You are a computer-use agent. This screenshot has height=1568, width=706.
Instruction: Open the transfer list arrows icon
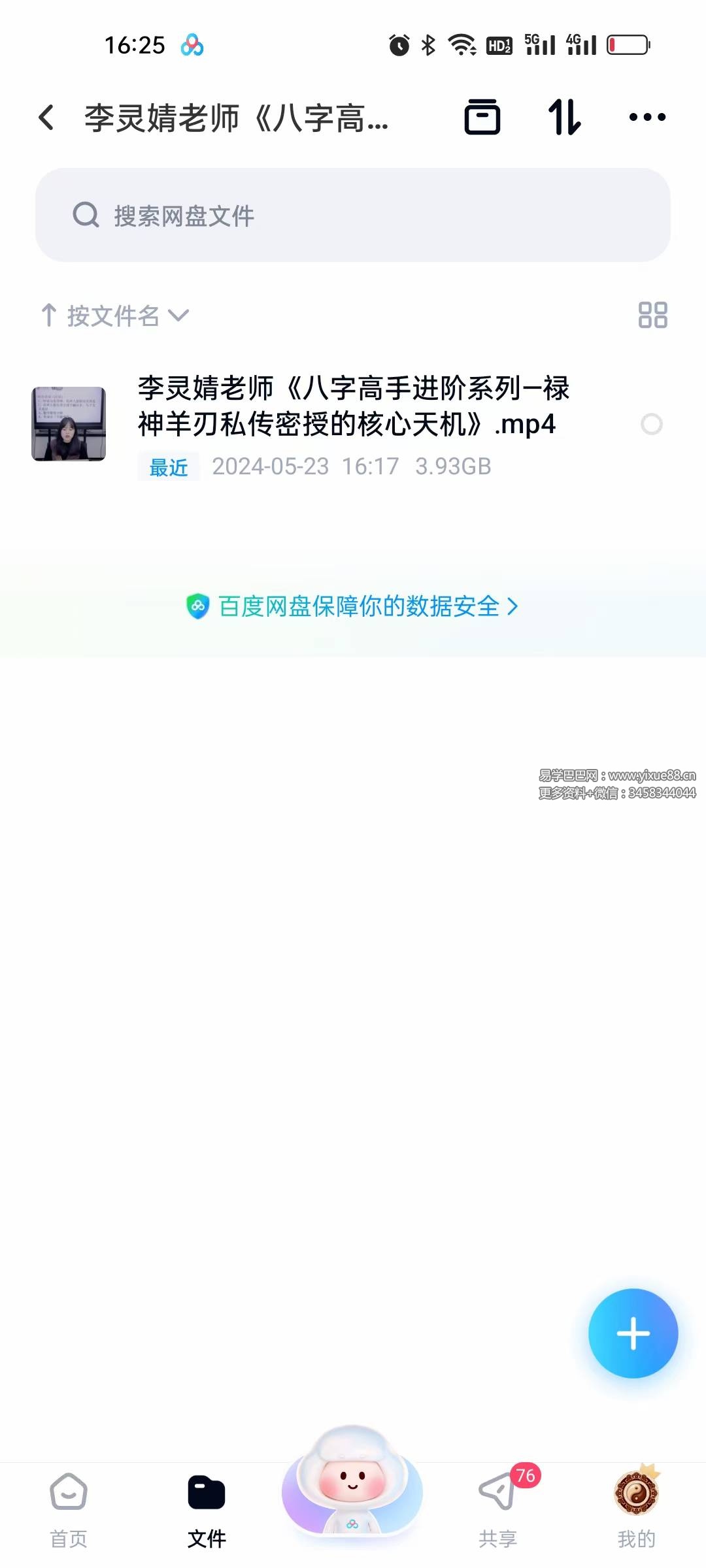point(564,118)
